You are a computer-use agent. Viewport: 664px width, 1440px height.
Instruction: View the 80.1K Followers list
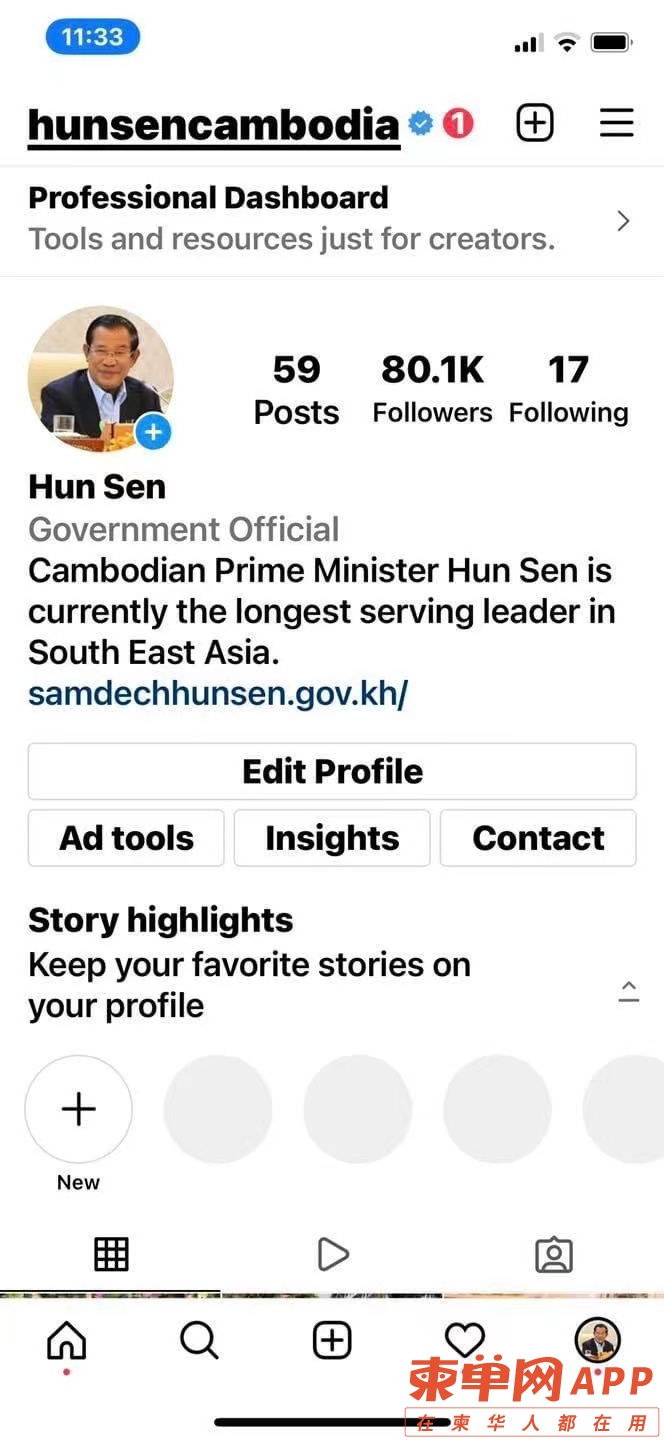pyautogui.click(x=432, y=390)
